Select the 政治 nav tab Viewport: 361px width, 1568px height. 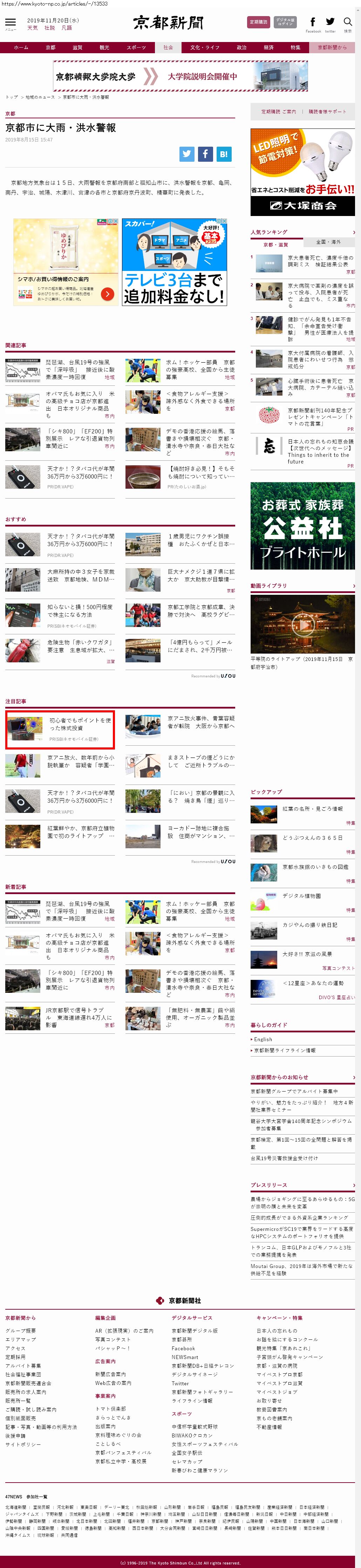[x=241, y=48]
